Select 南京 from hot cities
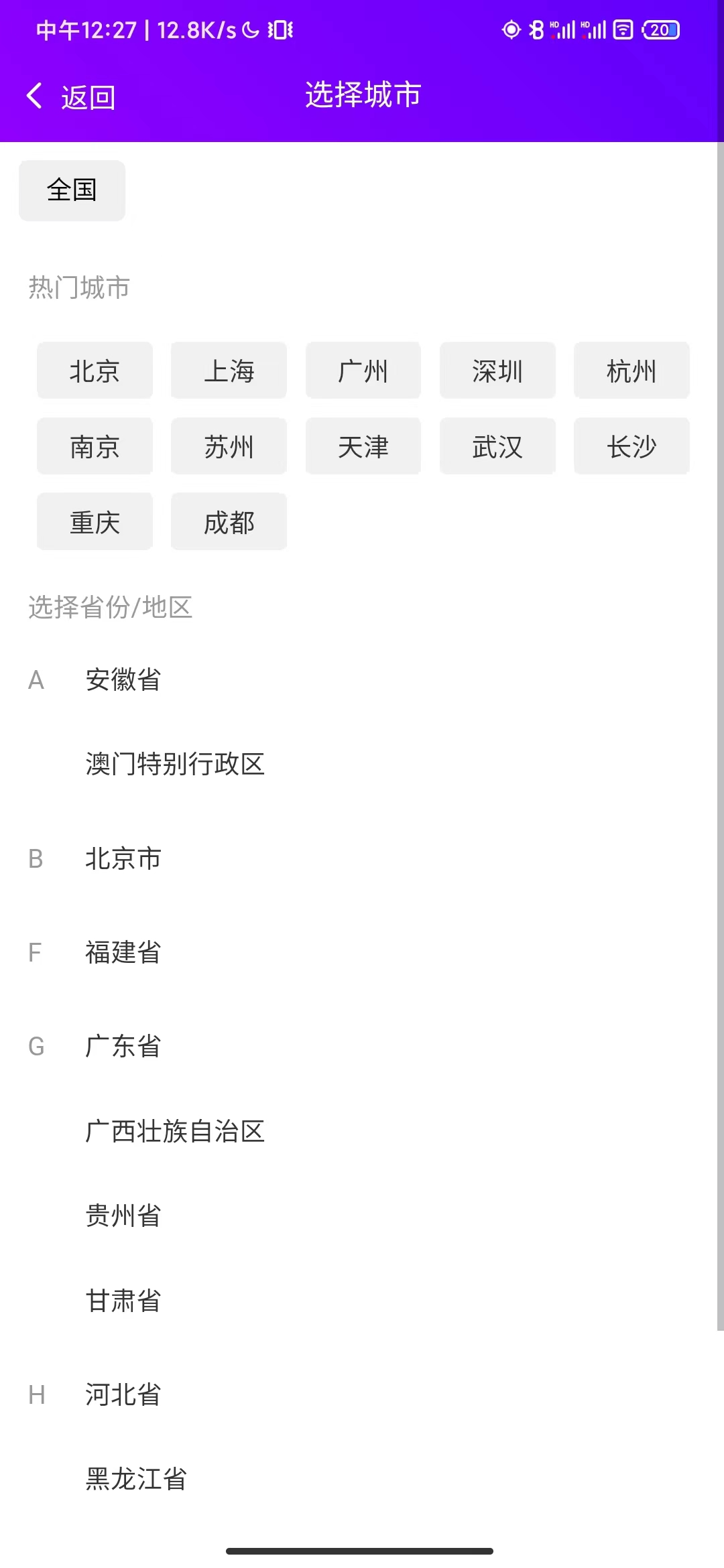 tap(95, 446)
